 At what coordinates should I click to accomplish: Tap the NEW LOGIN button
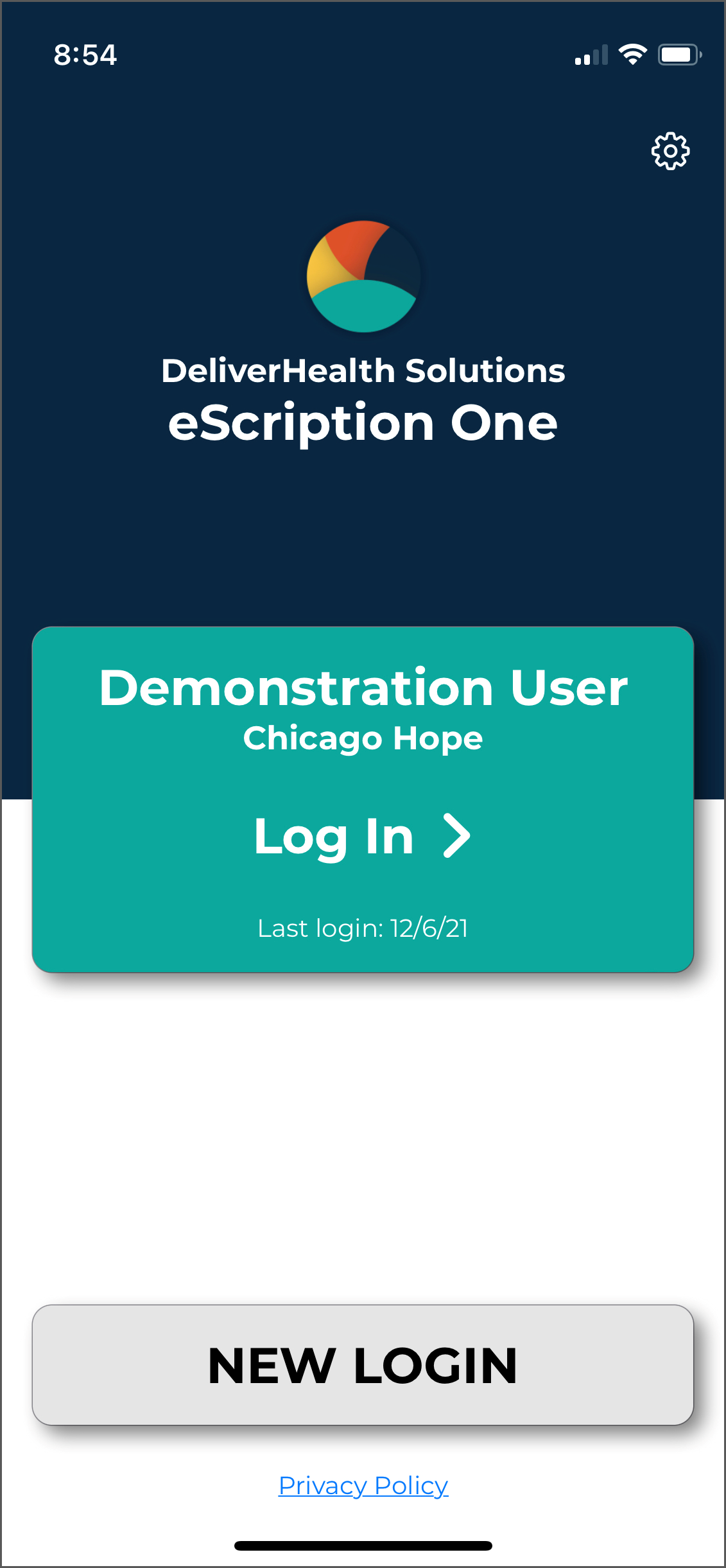(x=363, y=1365)
